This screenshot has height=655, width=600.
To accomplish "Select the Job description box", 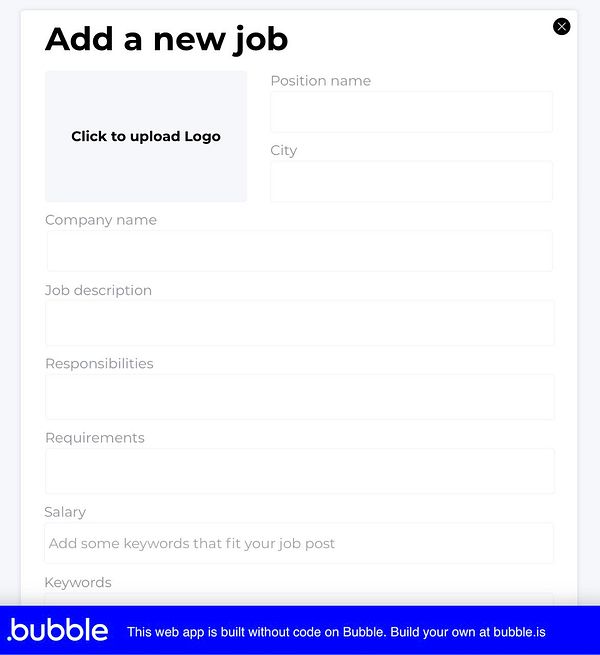I will pyautogui.click(x=299, y=323).
